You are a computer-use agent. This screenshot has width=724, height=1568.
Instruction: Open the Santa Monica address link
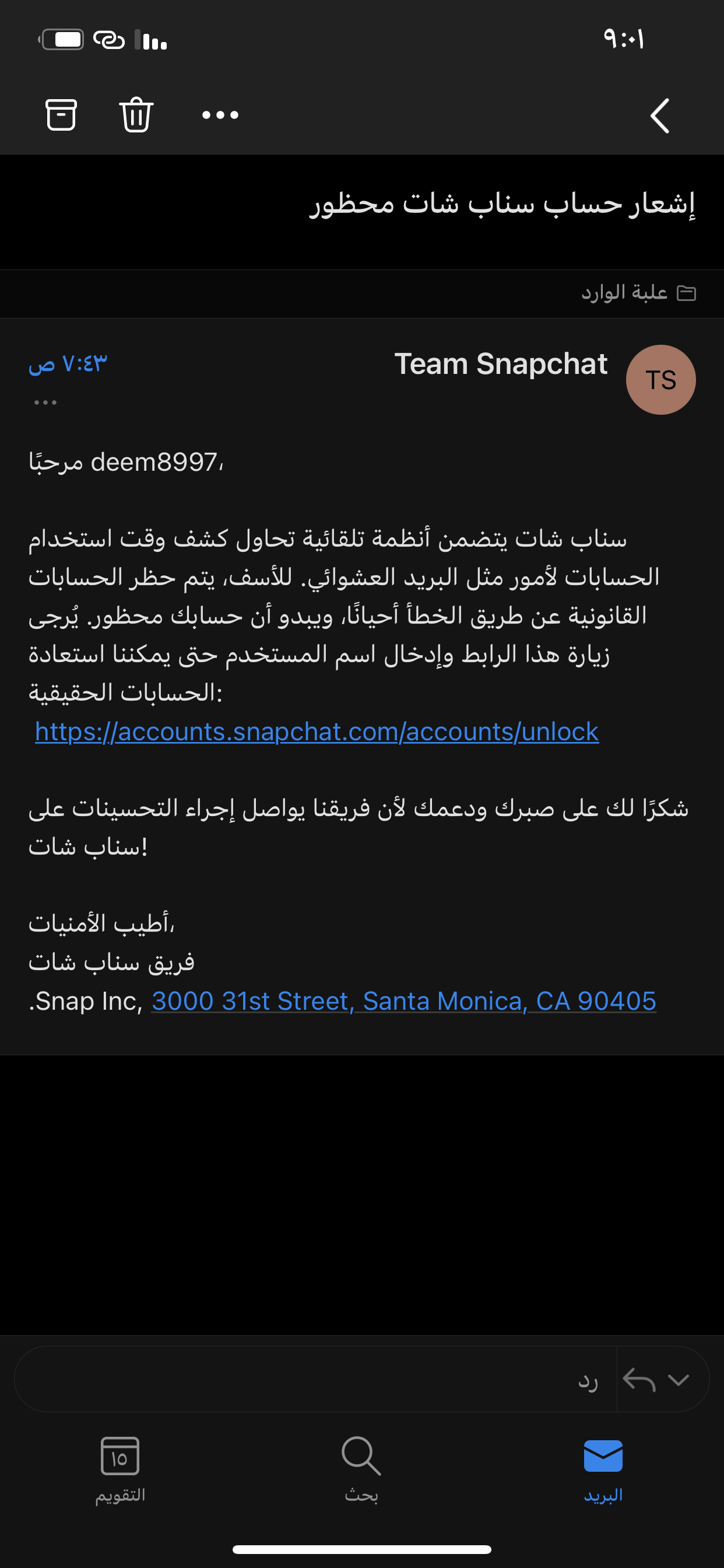(404, 1000)
